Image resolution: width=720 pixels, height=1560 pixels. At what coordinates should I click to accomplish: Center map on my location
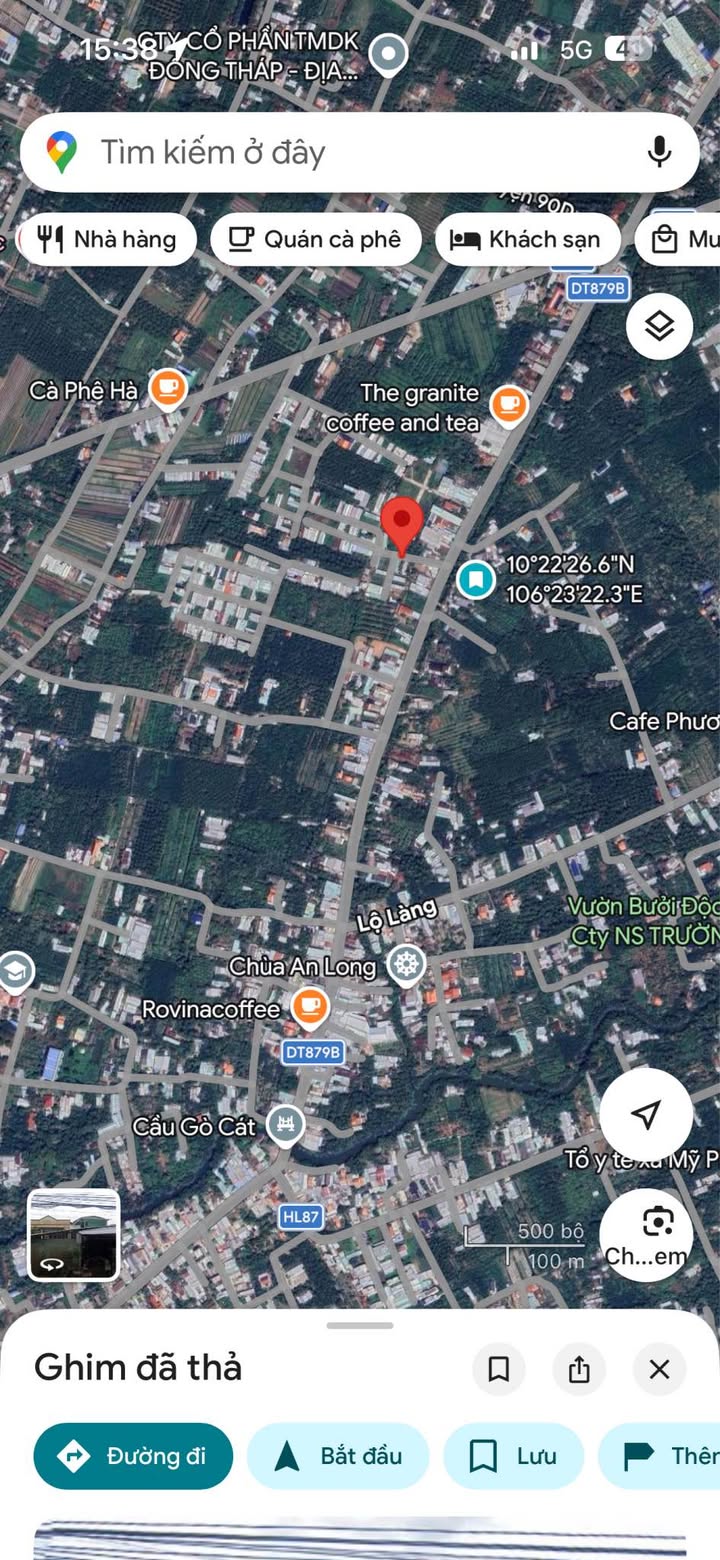coord(646,1114)
